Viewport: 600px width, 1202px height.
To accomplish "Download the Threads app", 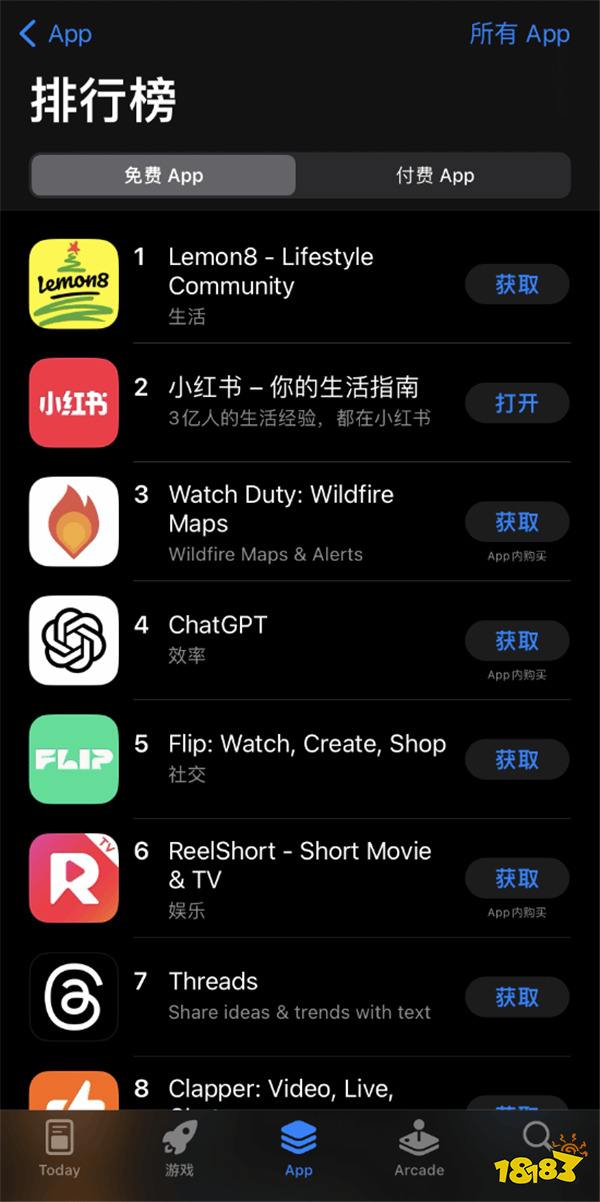I will [x=517, y=997].
